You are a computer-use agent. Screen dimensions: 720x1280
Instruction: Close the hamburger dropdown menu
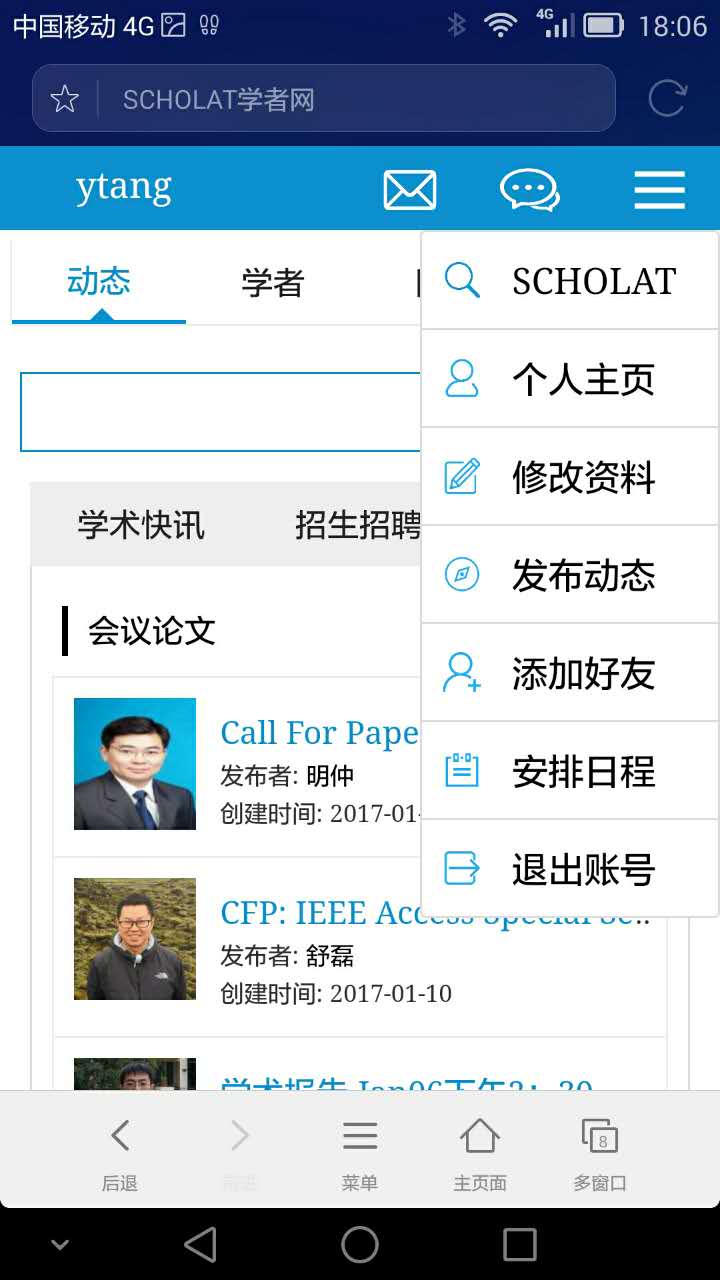pyautogui.click(x=659, y=189)
